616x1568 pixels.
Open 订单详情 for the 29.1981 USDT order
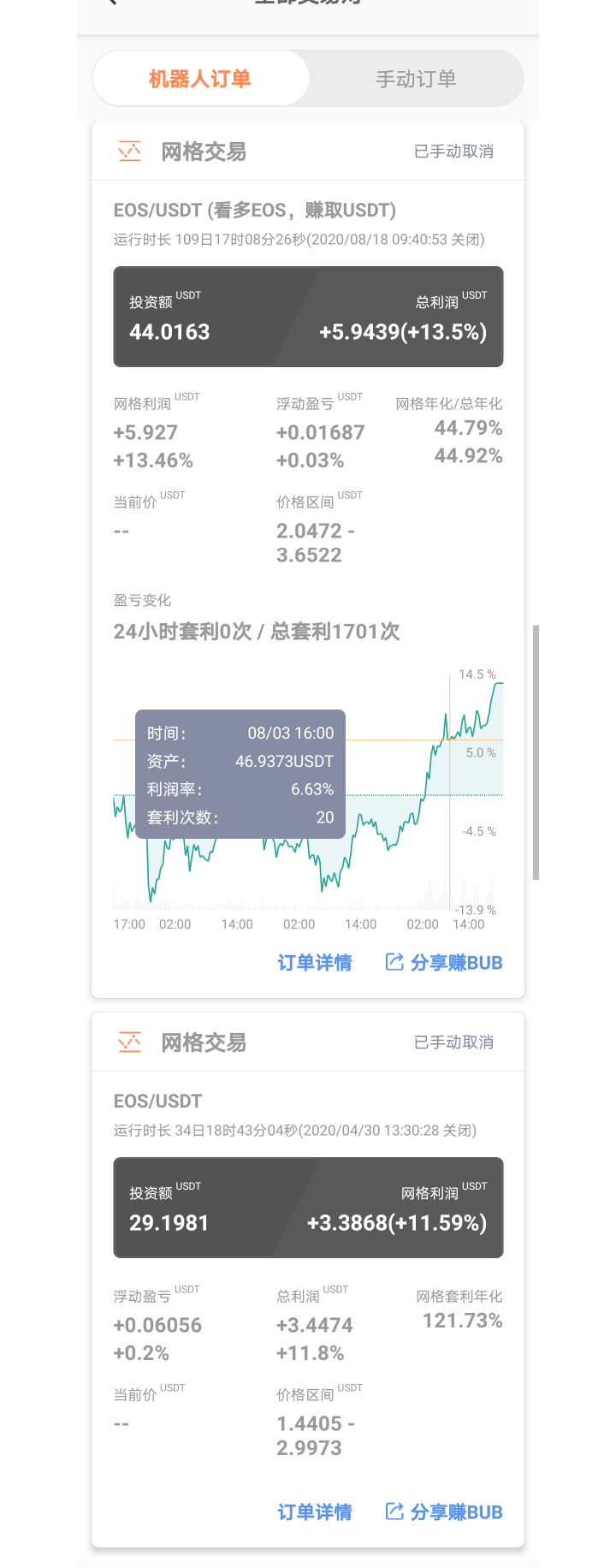coord(315,1512)
